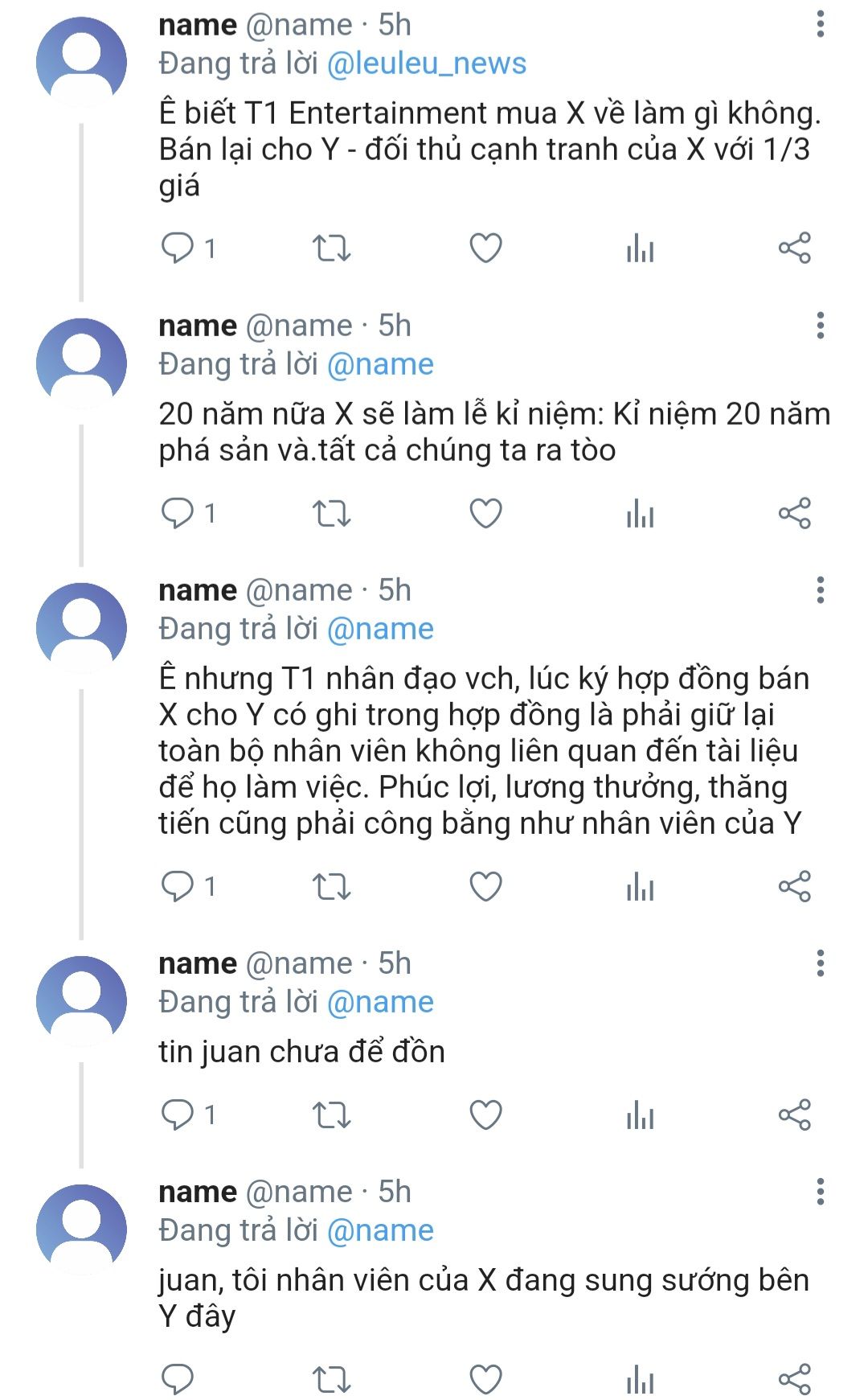
Task: Open overflow menu on the T1 Entertainment tweet
Action: tap(820, 24)
